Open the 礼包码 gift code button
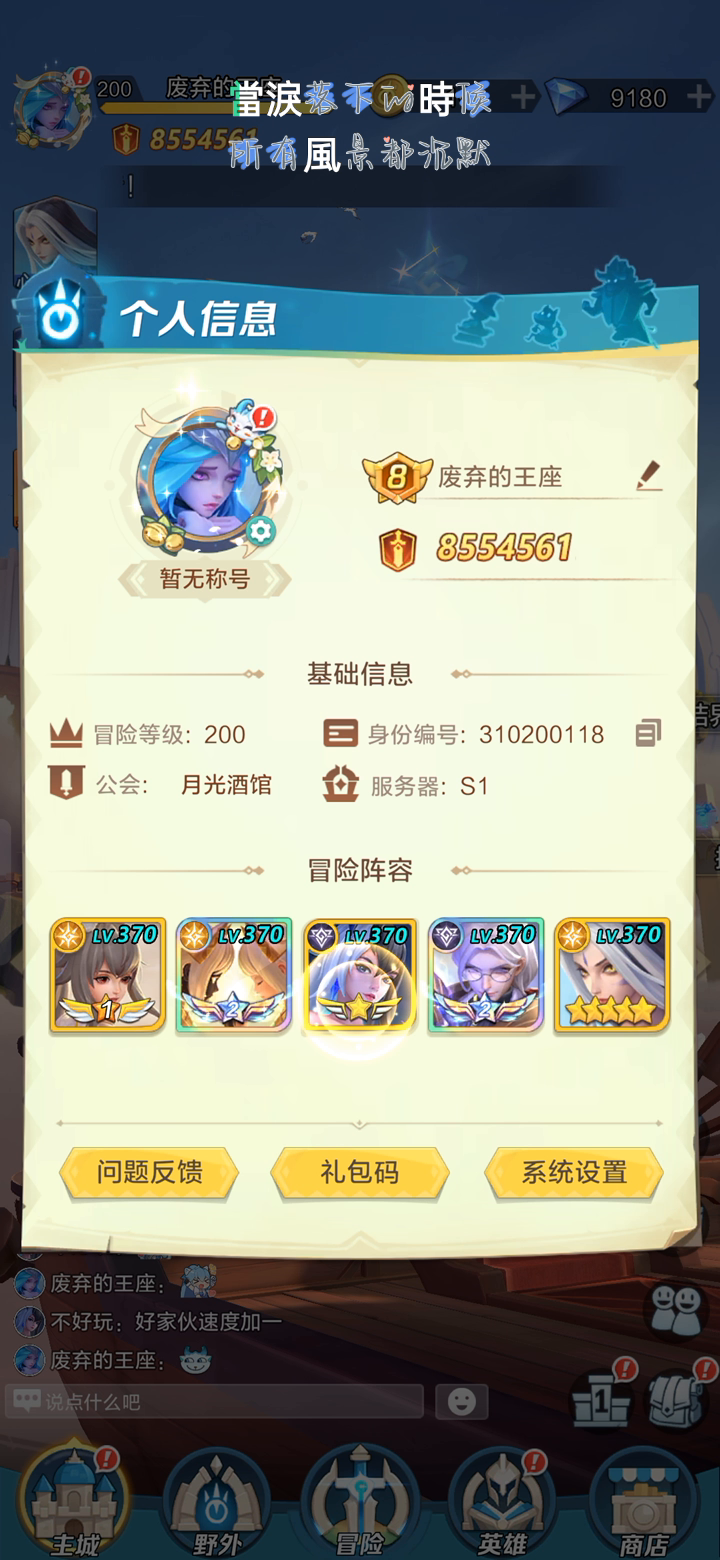 360,1172
